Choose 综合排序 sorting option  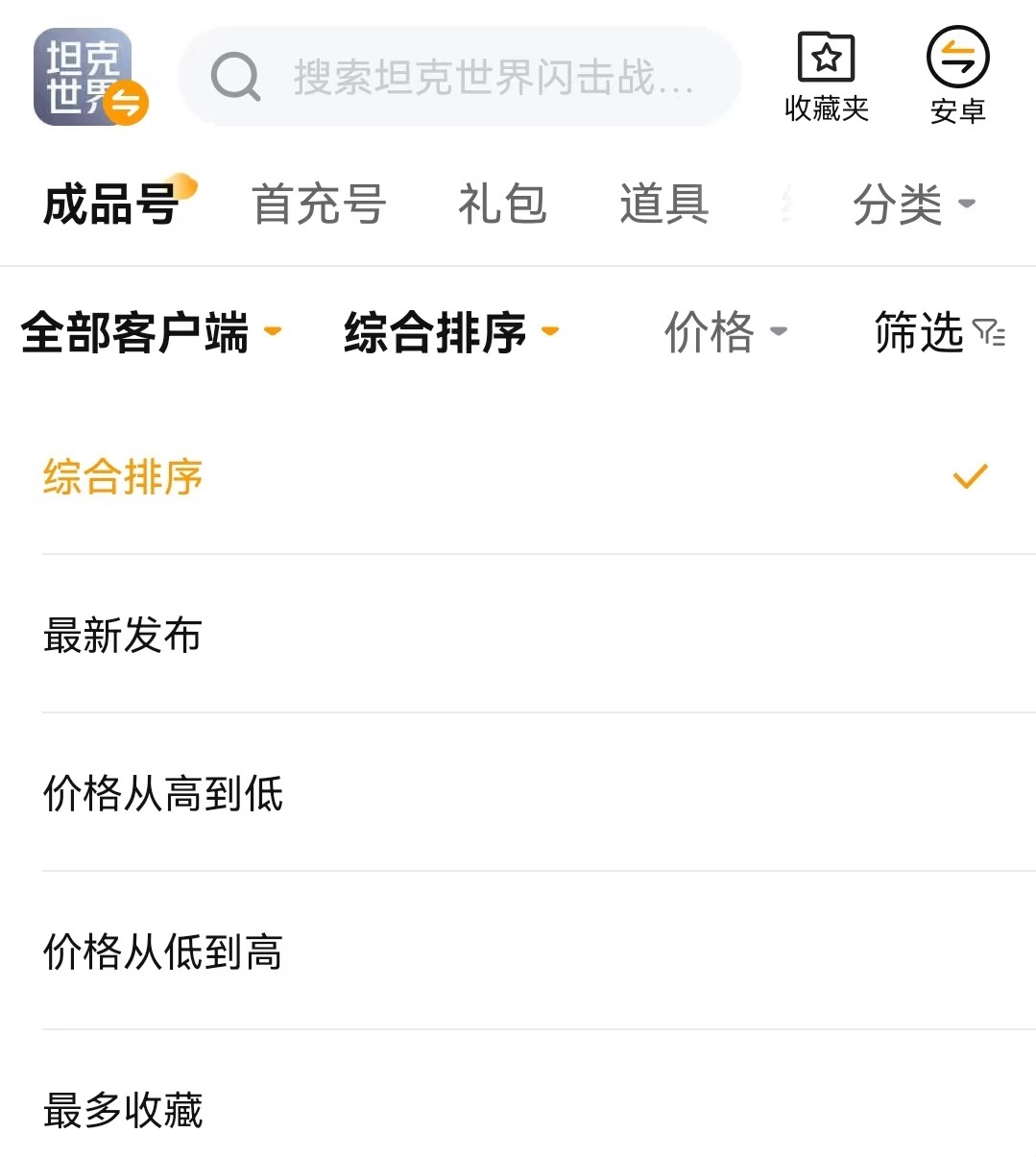123,477
